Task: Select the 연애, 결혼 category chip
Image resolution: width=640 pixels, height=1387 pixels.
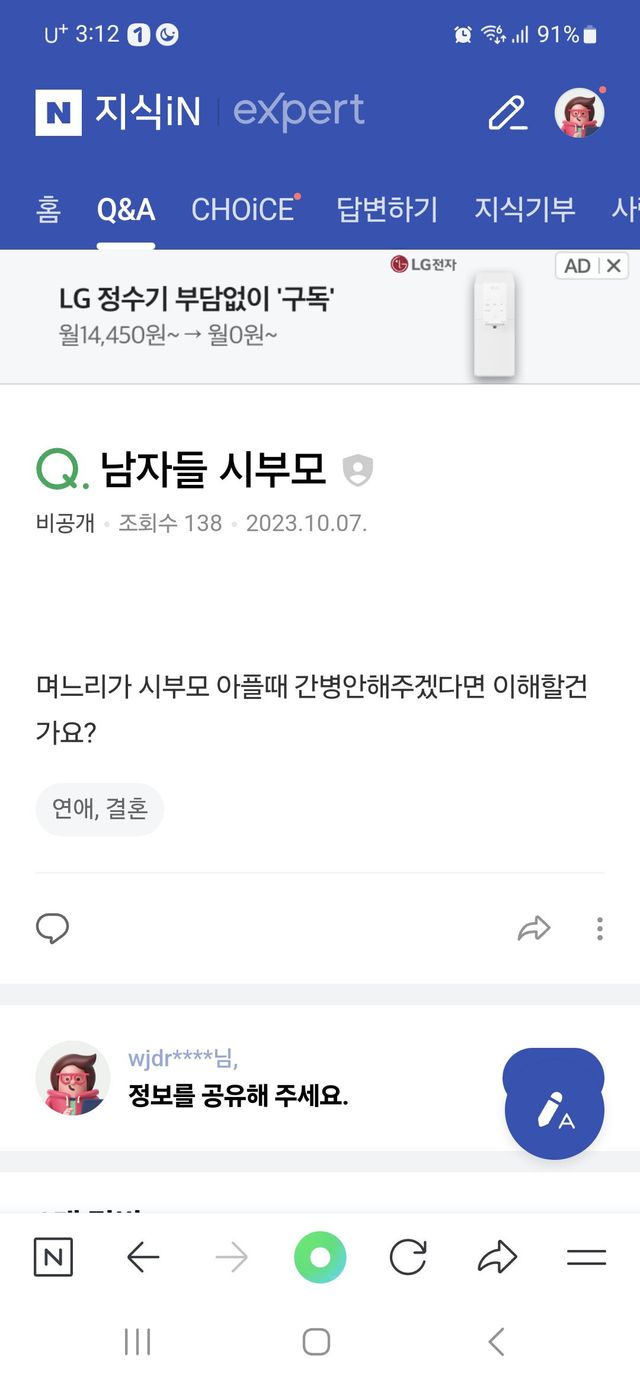Action: (100, 809)
